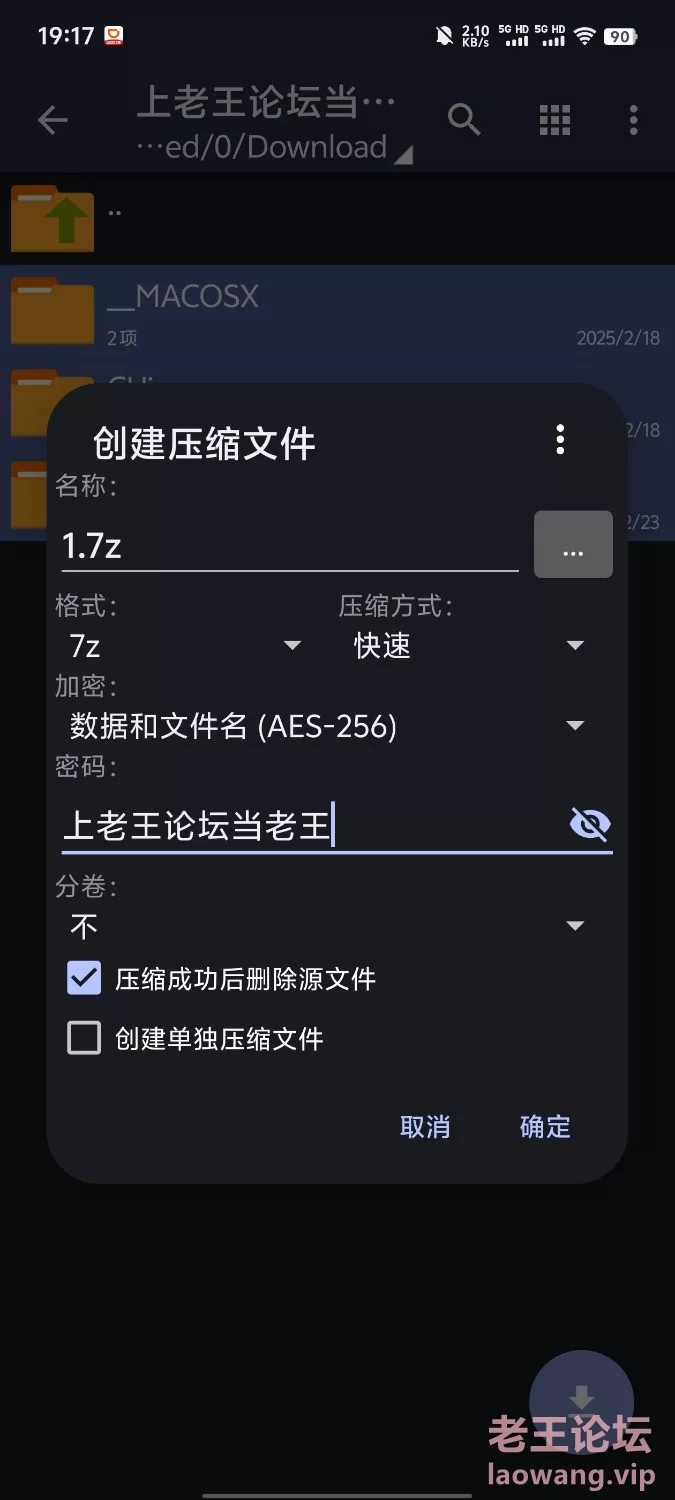Image resolution: width=675 pixels, height=1500 pixels.
Task: Focus the 密码 password field
Action: tap(310, 827)
